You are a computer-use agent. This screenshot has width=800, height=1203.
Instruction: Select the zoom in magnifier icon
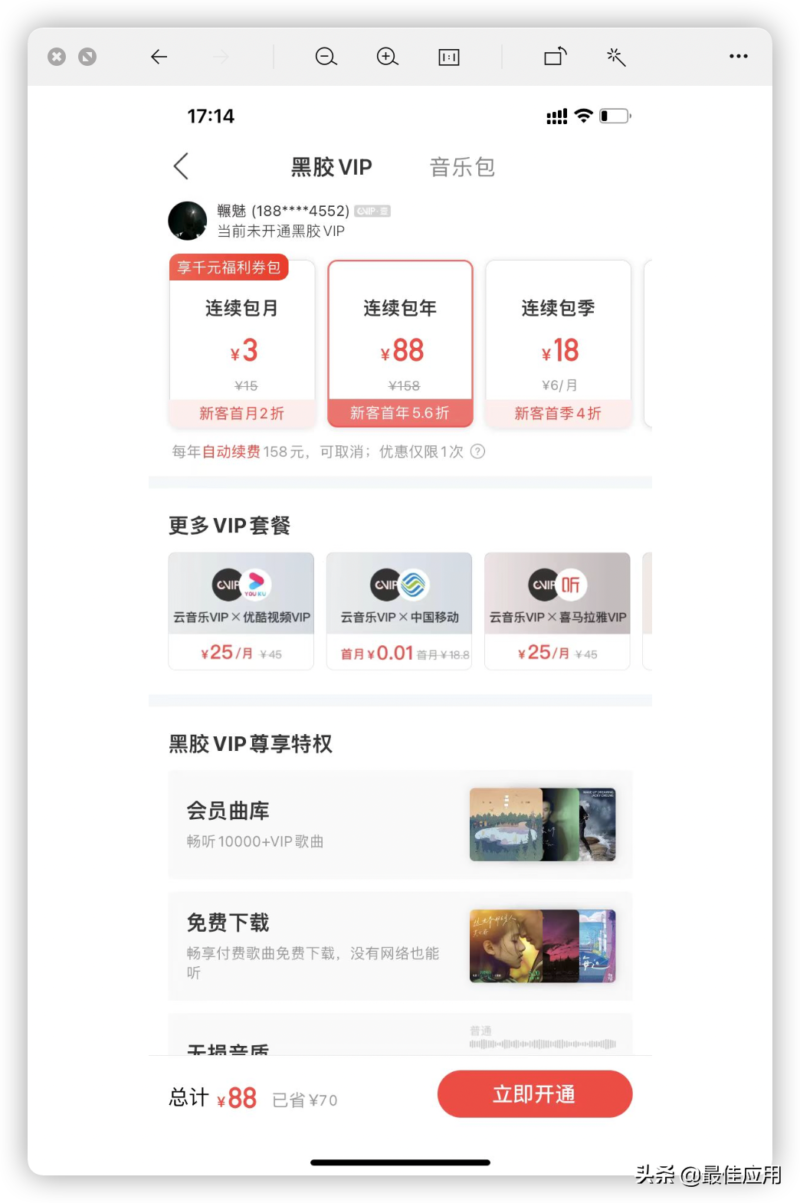(x=387, y=57)
